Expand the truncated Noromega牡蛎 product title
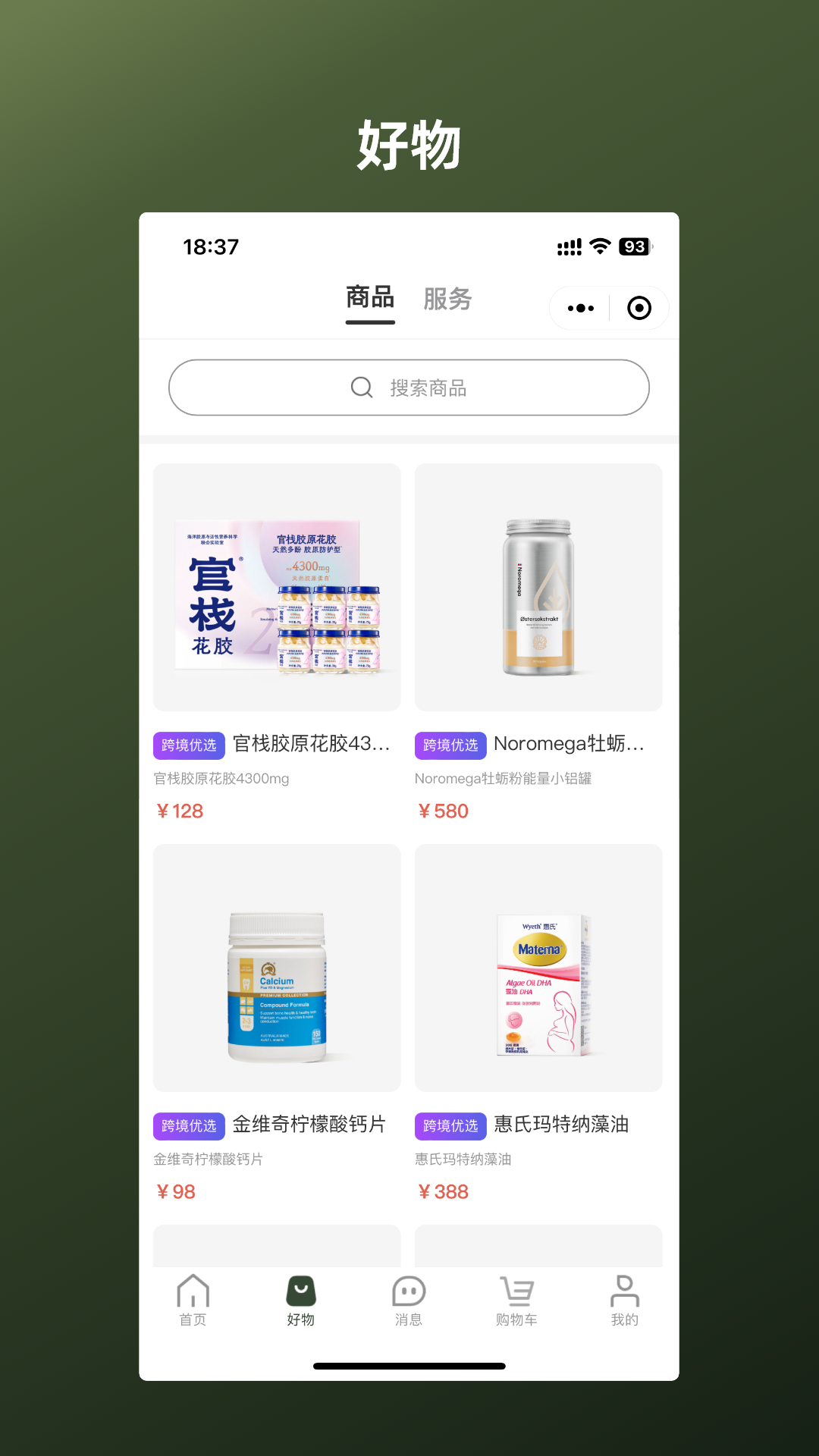The image size is (819, 1456). (x=569, y=745)
